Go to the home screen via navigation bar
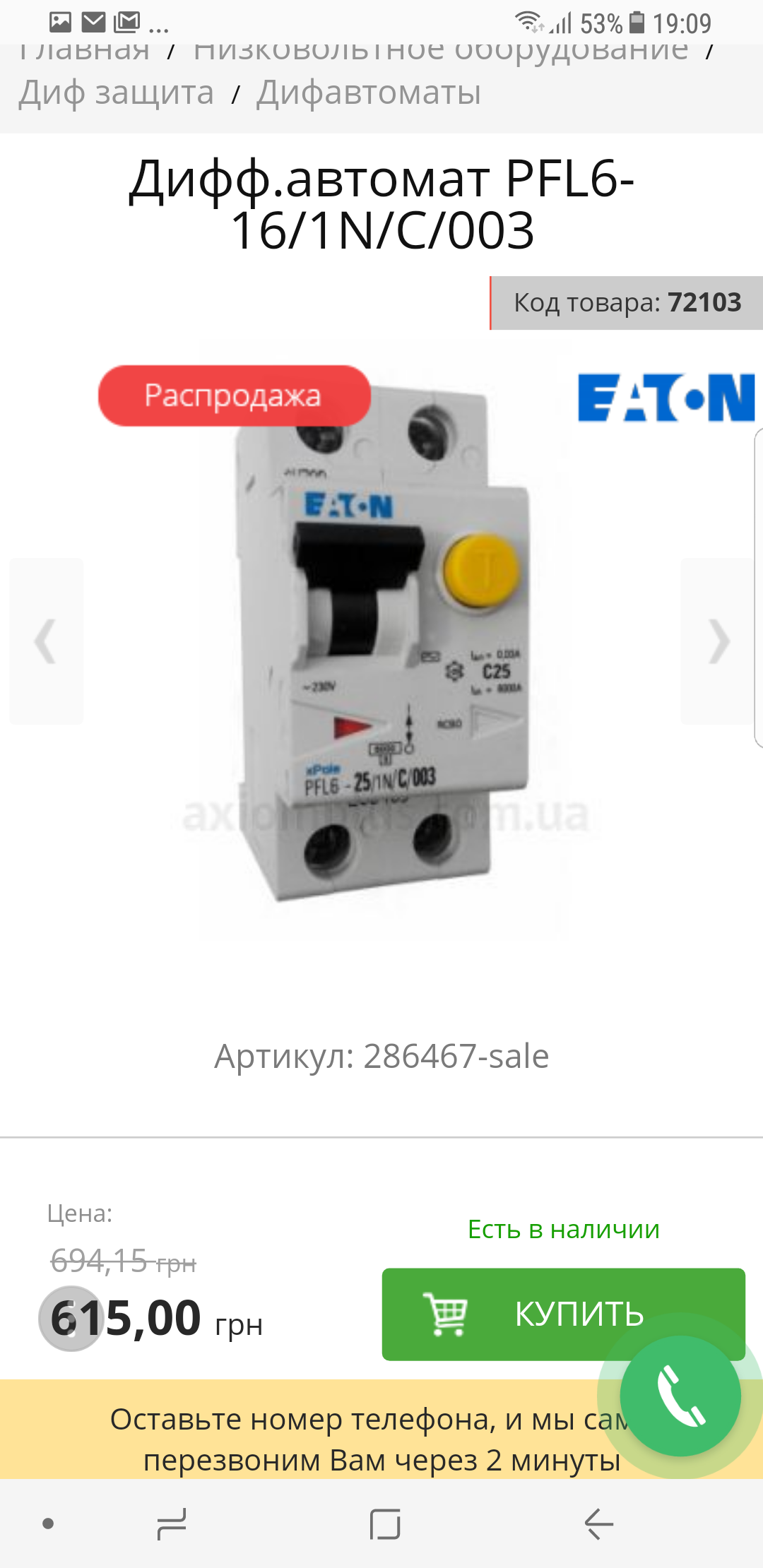The image size is (763, 1568). [385, 1524]
